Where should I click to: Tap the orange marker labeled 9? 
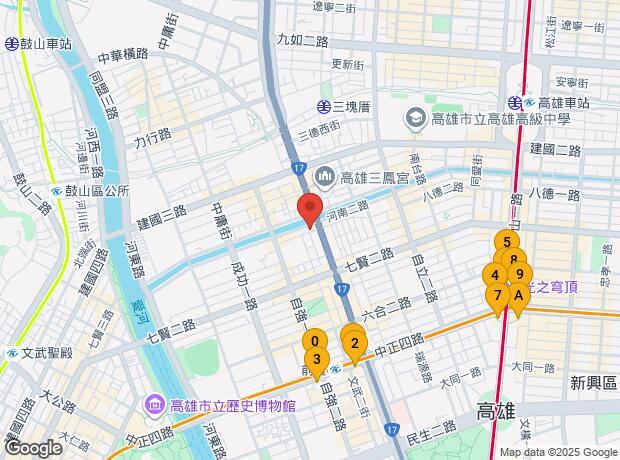point(518,274)
